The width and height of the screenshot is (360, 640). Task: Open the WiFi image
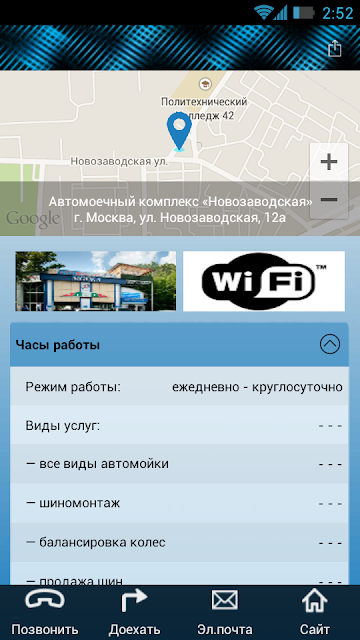coord(264,281)
